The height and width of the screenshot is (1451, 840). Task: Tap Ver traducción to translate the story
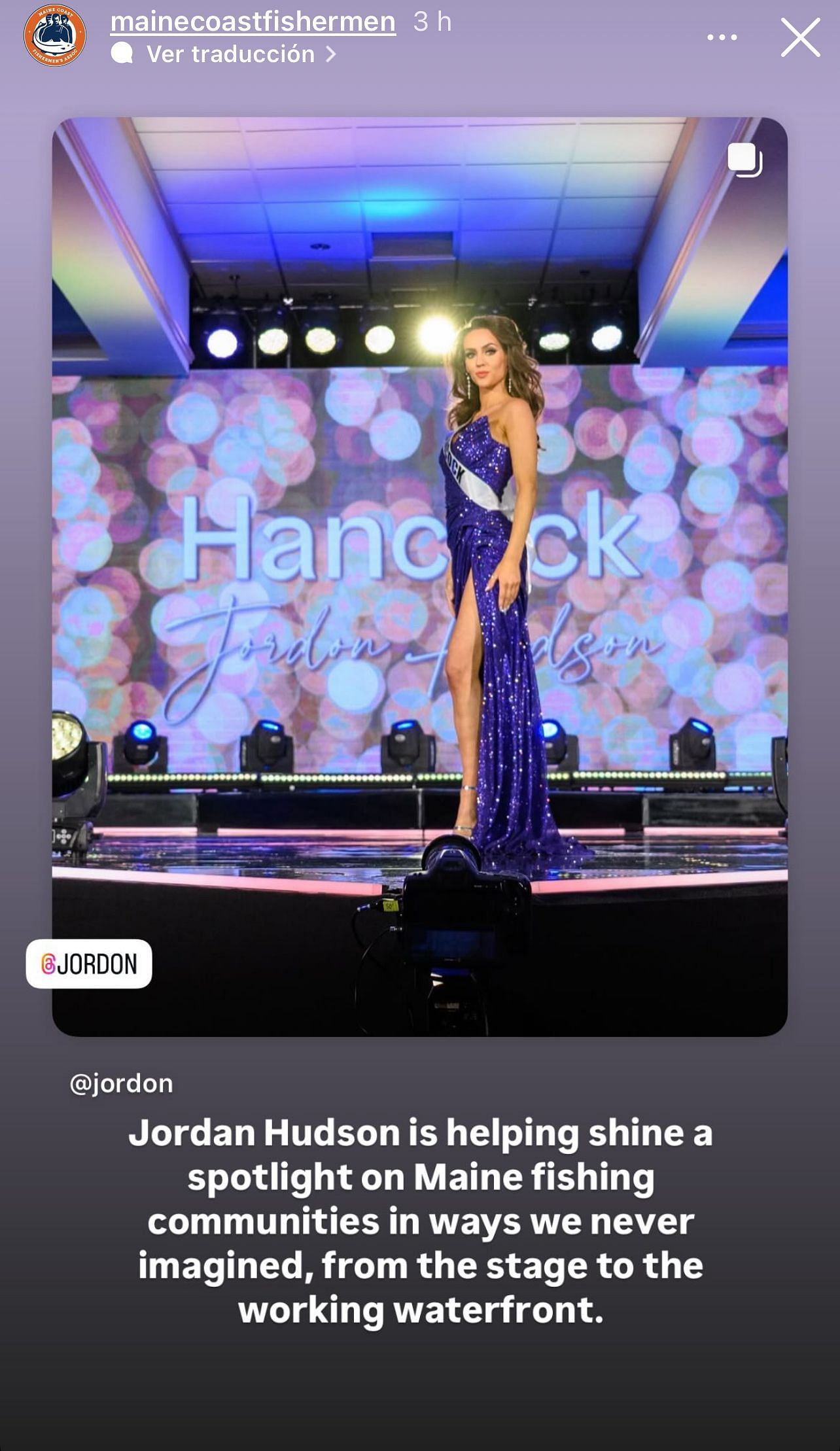pos(230,54)
